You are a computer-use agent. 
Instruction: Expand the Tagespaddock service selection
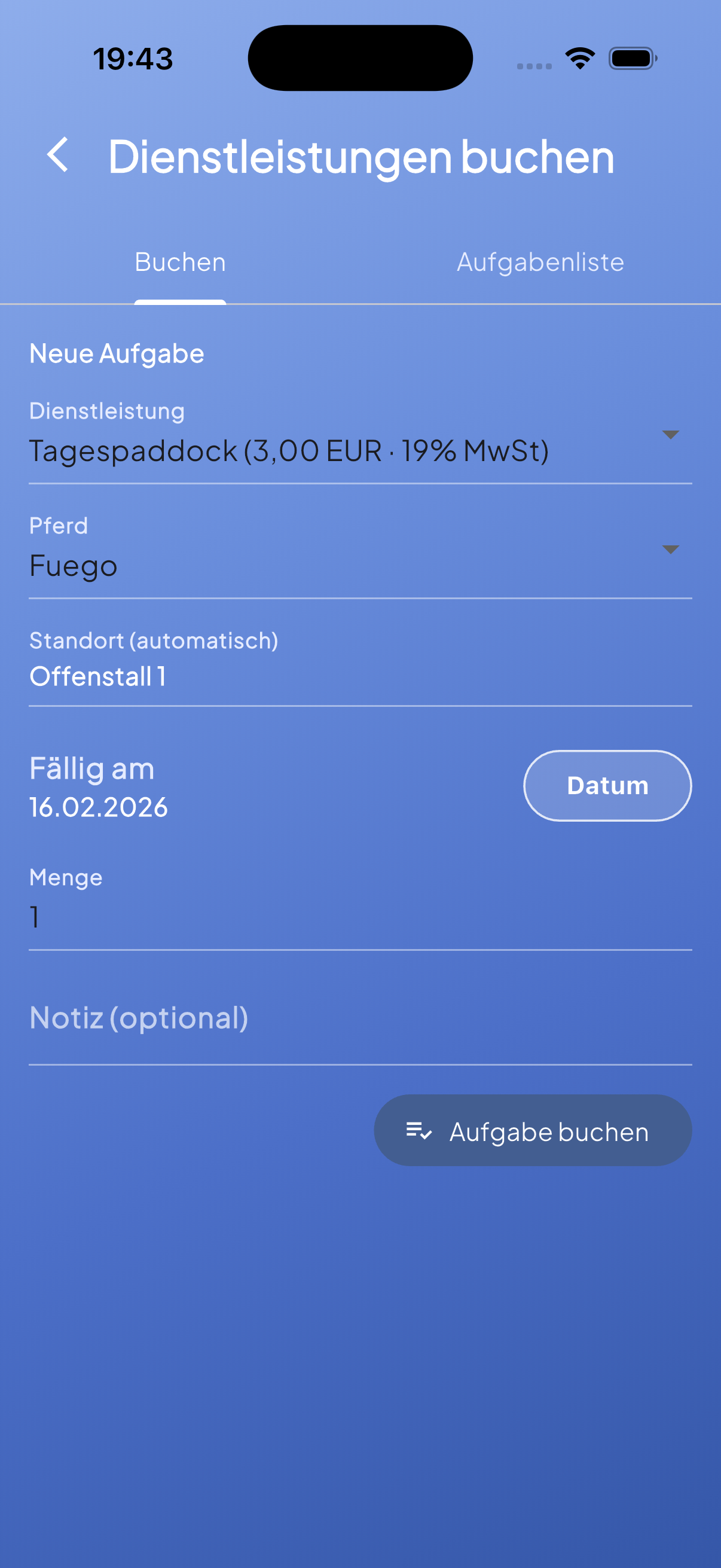click(x=289, y=452)
